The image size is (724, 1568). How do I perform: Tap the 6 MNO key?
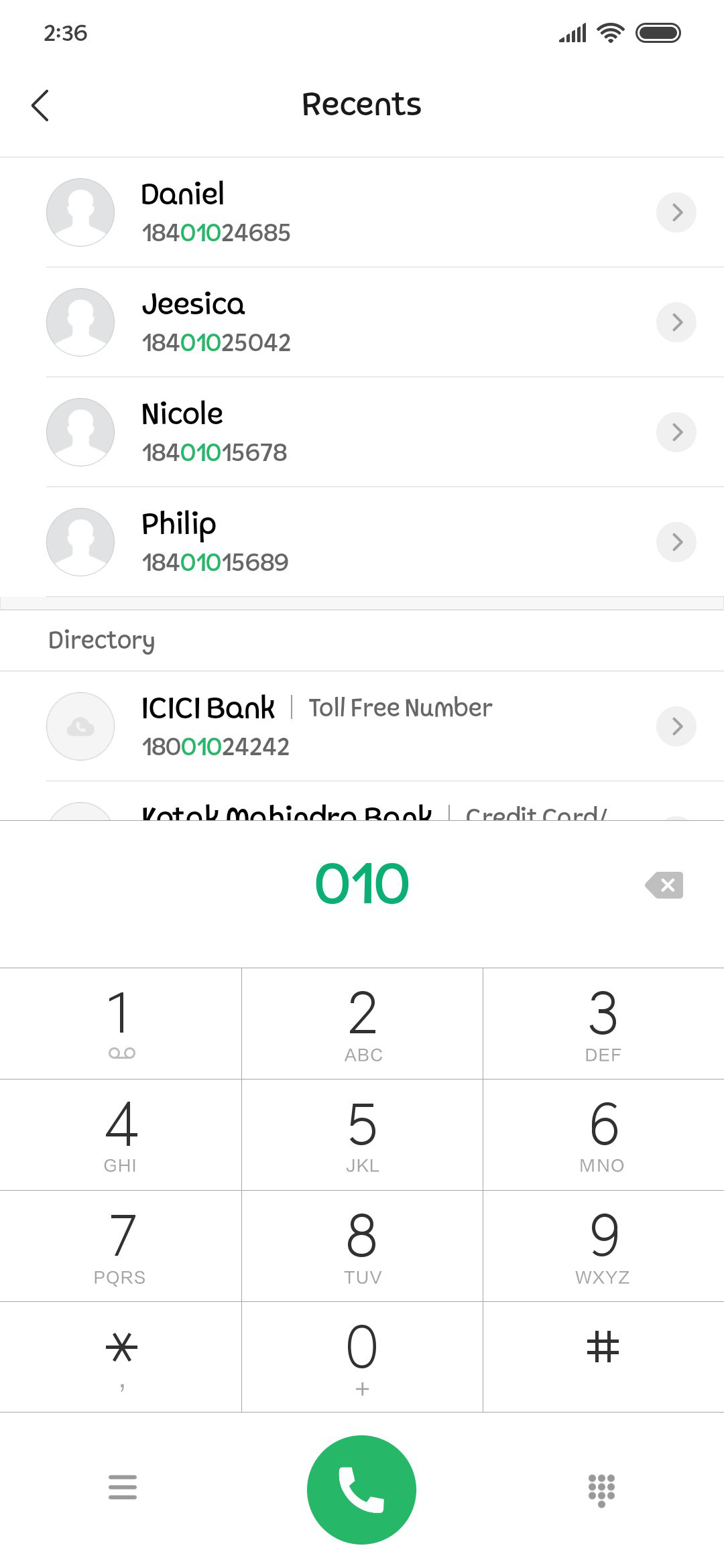tap(603, 1135)
